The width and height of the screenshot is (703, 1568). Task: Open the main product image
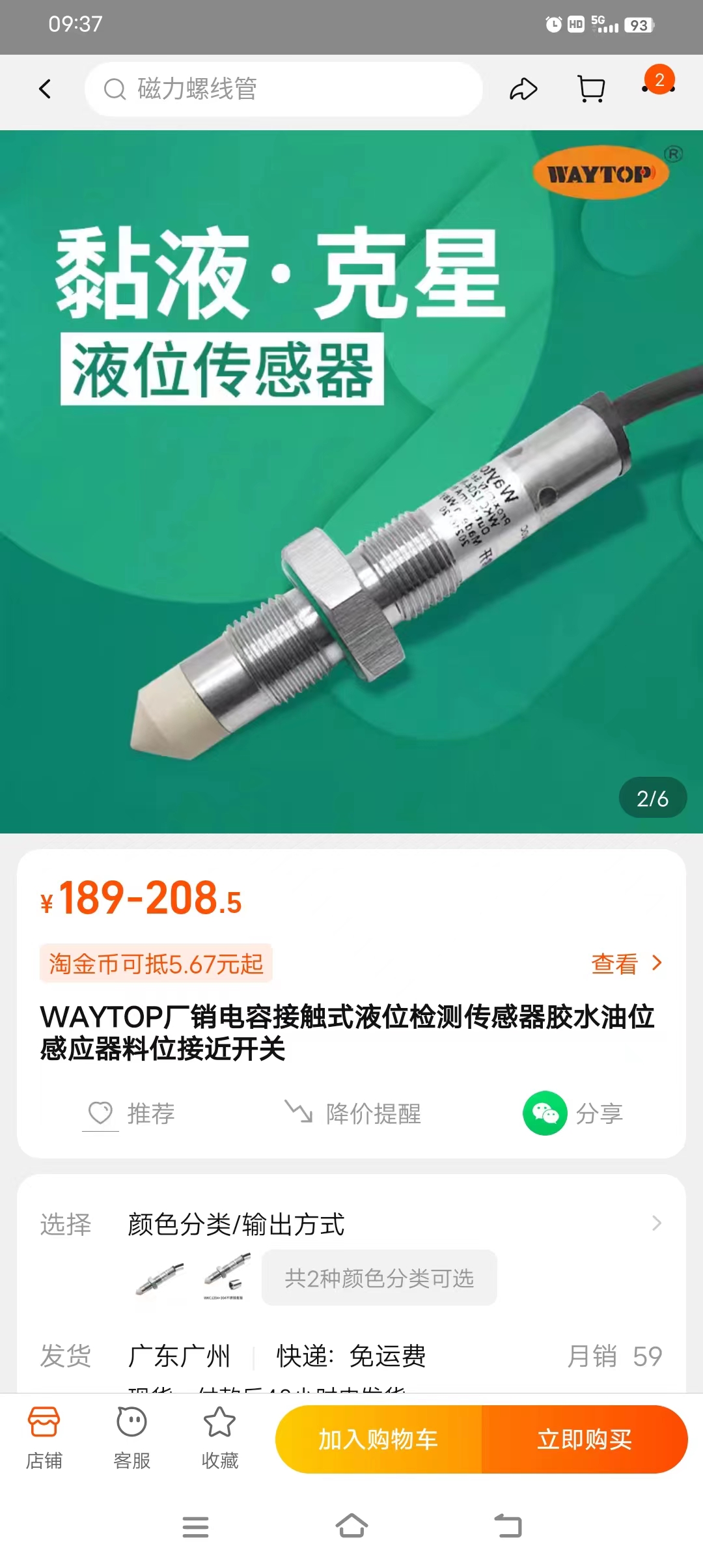pyautogui.click(x=351, y=482)
